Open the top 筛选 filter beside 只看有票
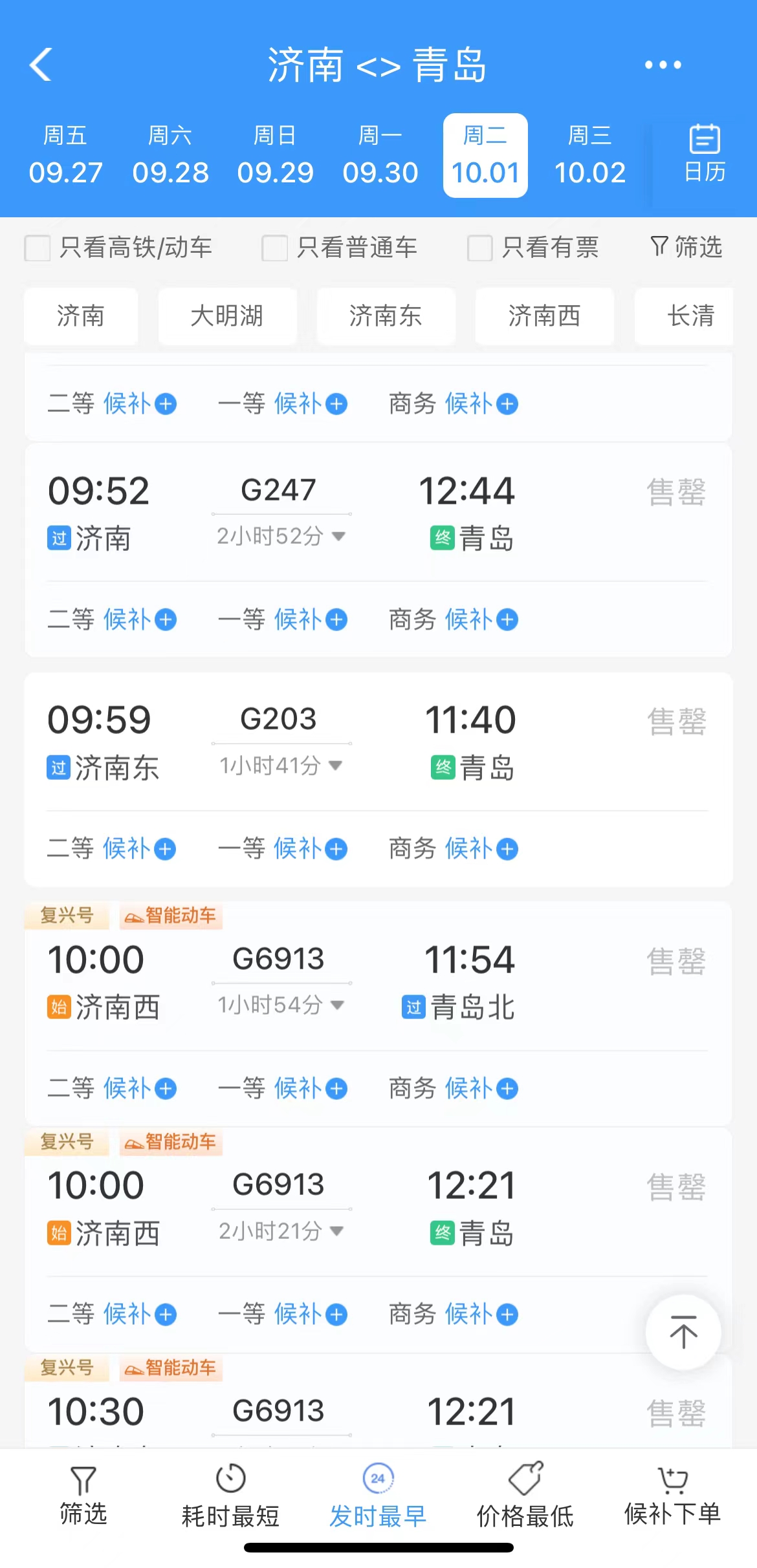This screenshot has width=757, height=1568. click(x=686, y=247)
